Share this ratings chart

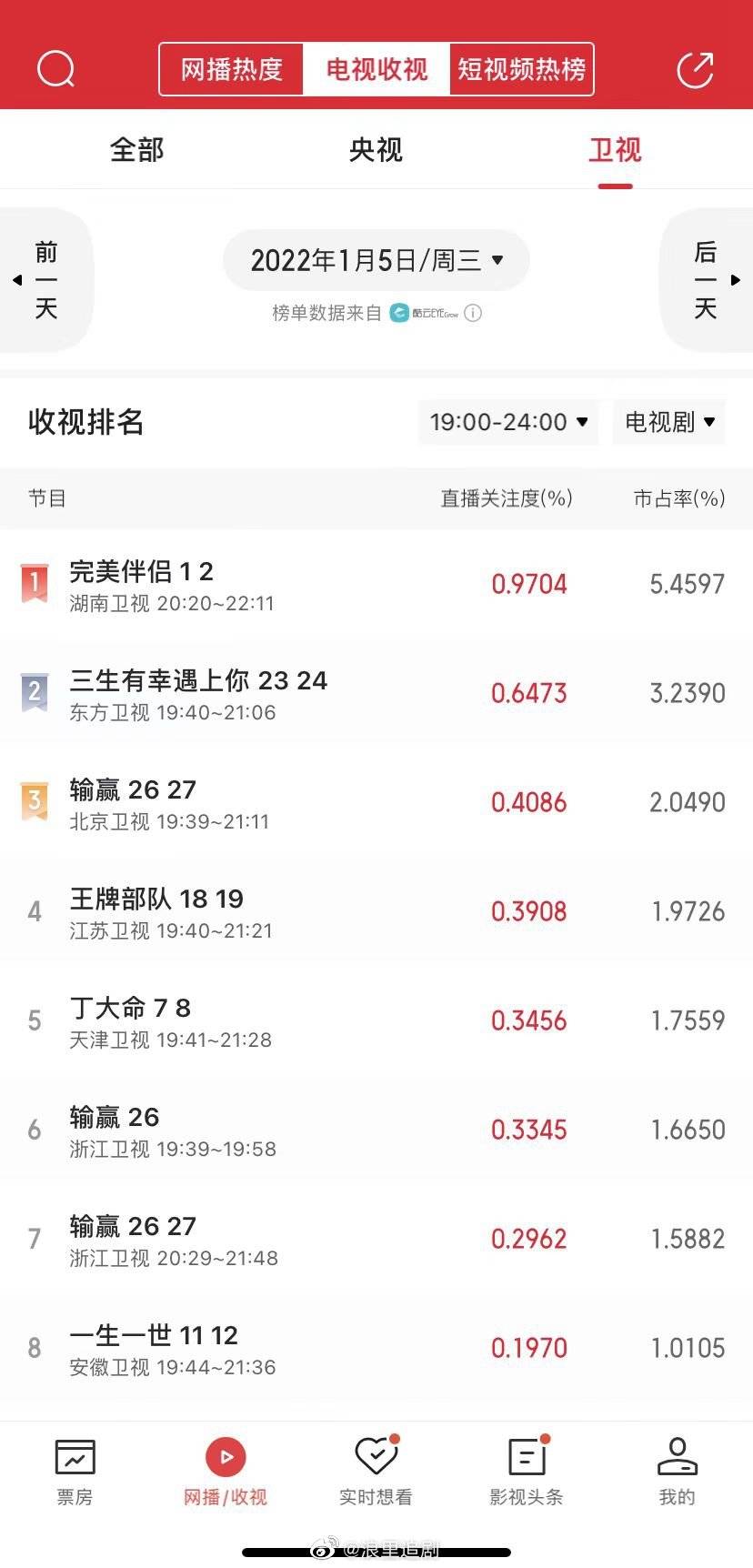coord(696,70)
